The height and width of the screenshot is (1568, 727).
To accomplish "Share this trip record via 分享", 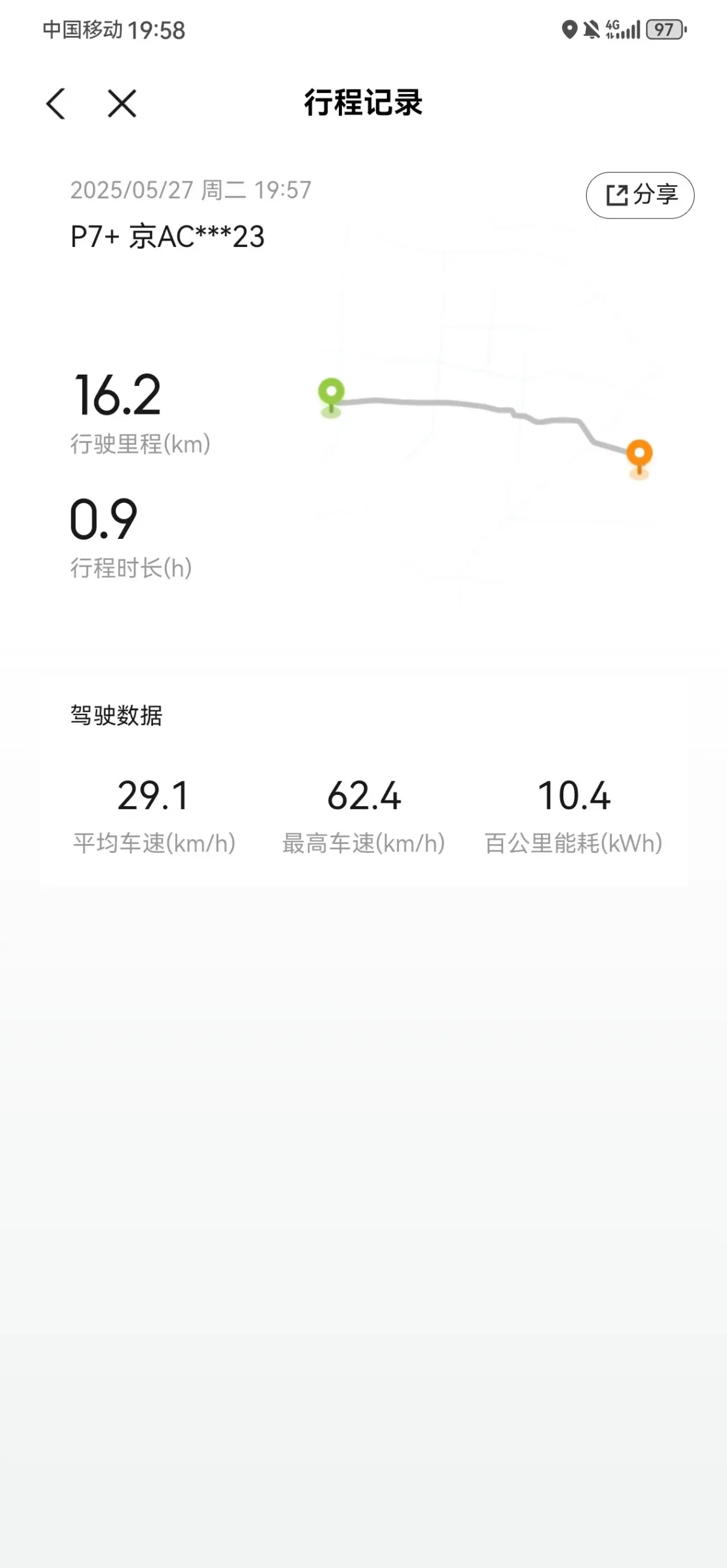I will click(x=640, y=195).
